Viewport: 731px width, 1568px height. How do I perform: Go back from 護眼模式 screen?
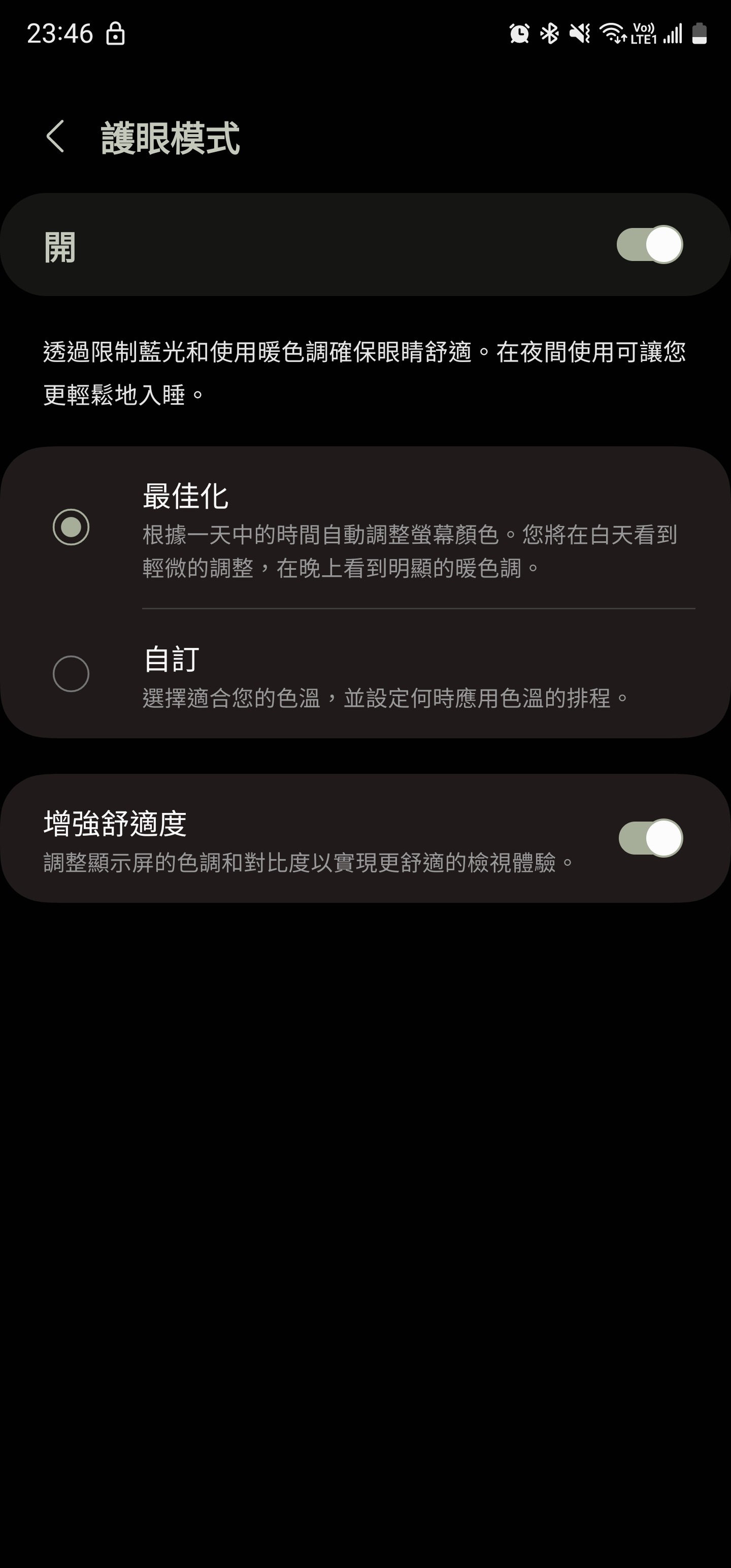[55, 137]
